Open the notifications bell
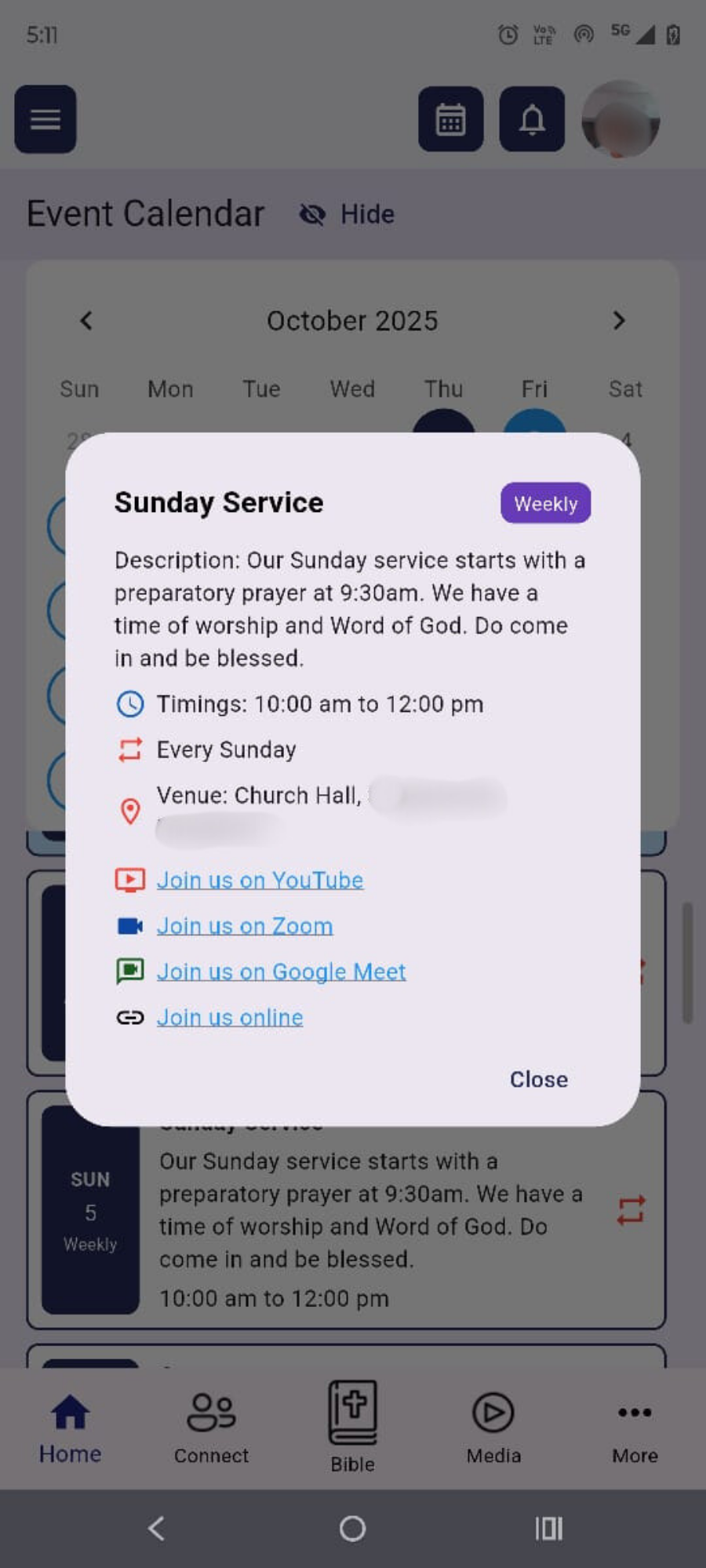The height and width of the screenshot is (1568, 706). point(532,119)
